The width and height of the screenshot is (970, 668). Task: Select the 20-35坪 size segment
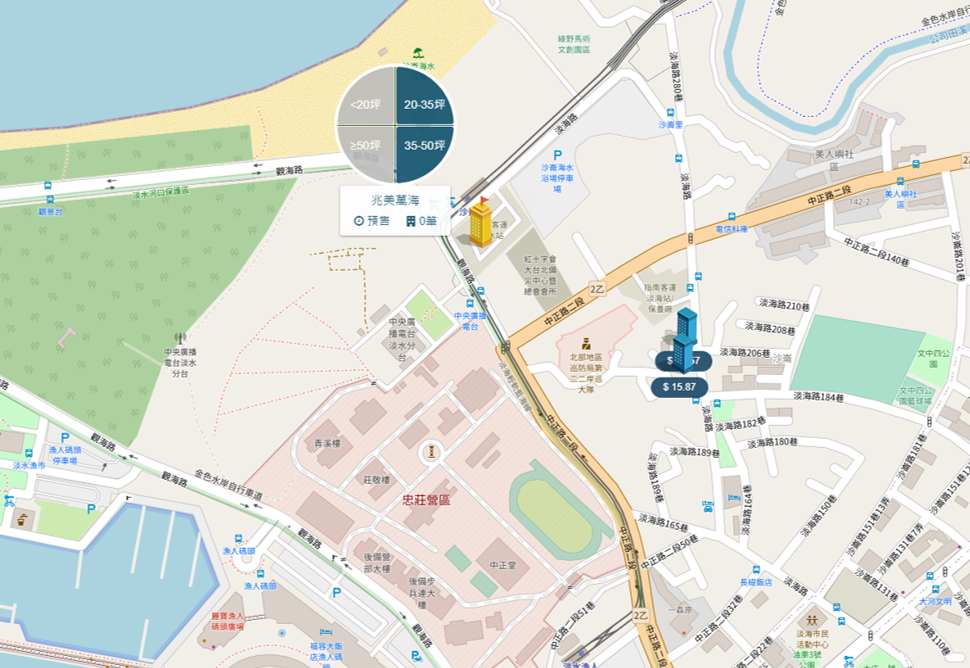(424, 104)
